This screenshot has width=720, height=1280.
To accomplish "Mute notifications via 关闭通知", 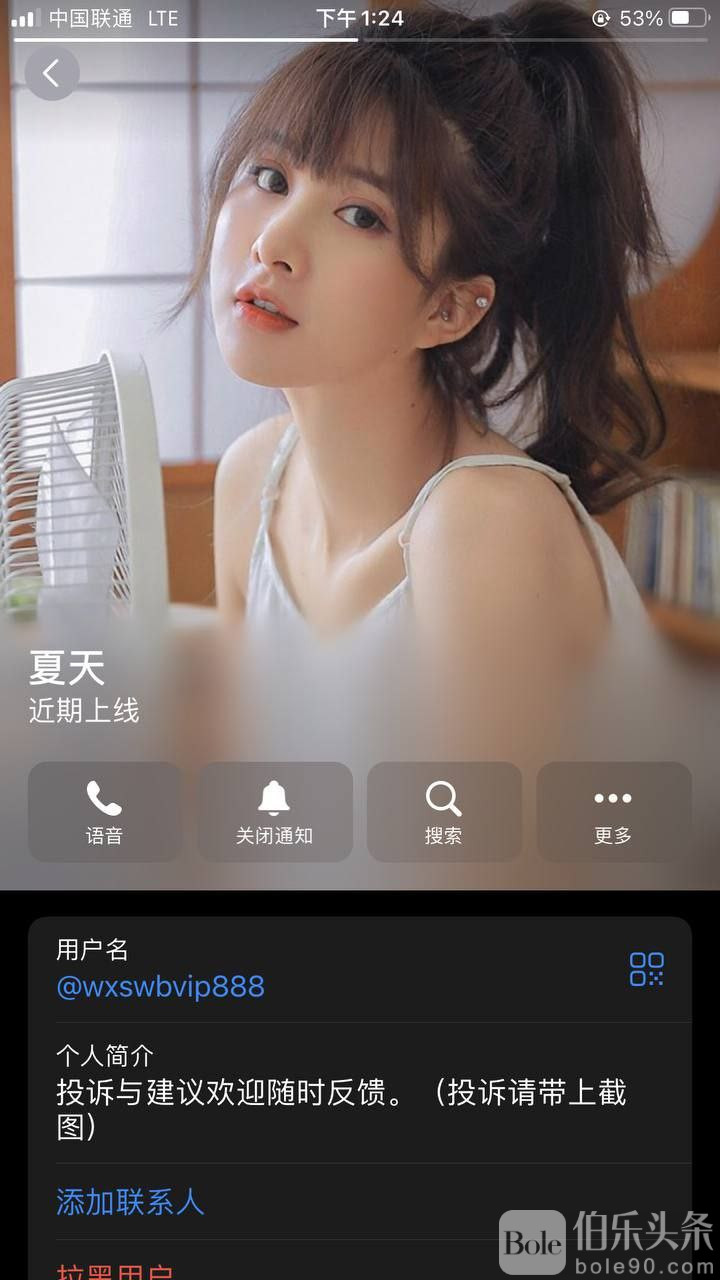I will [274, 812].
